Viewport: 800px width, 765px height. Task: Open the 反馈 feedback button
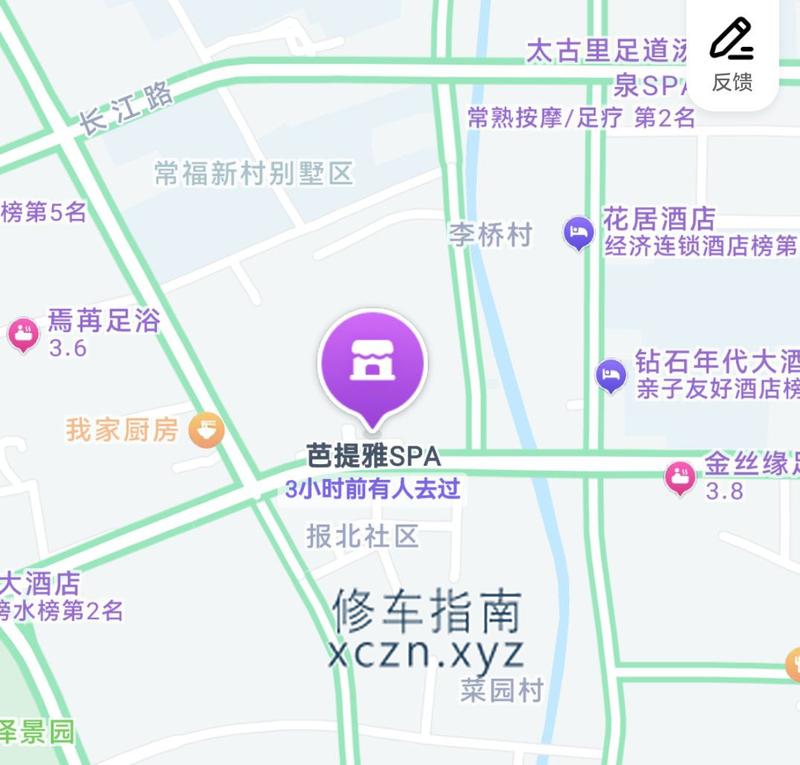(x=732, y=54)
